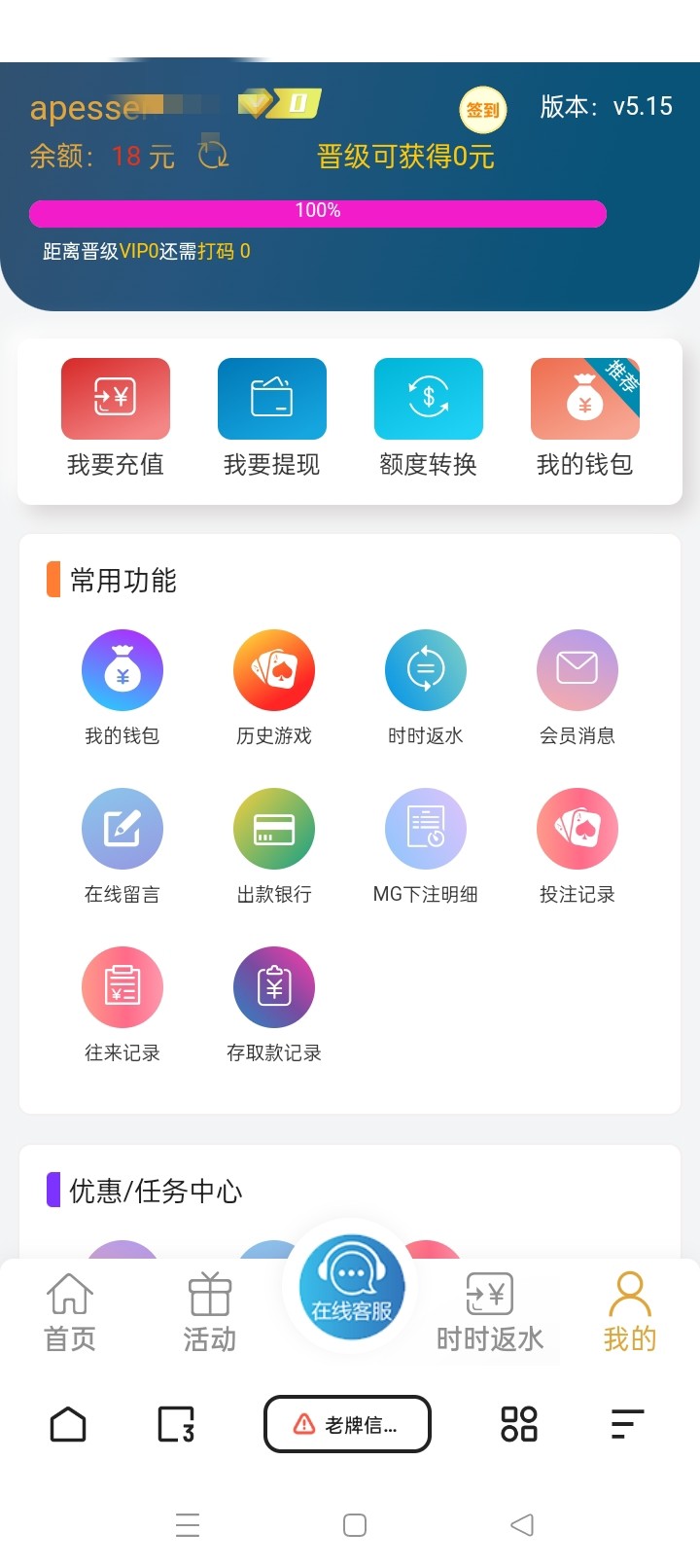This screenshot has height=1568, width=700.
Task: Go back with the system back button
Action: point(522,1524)
